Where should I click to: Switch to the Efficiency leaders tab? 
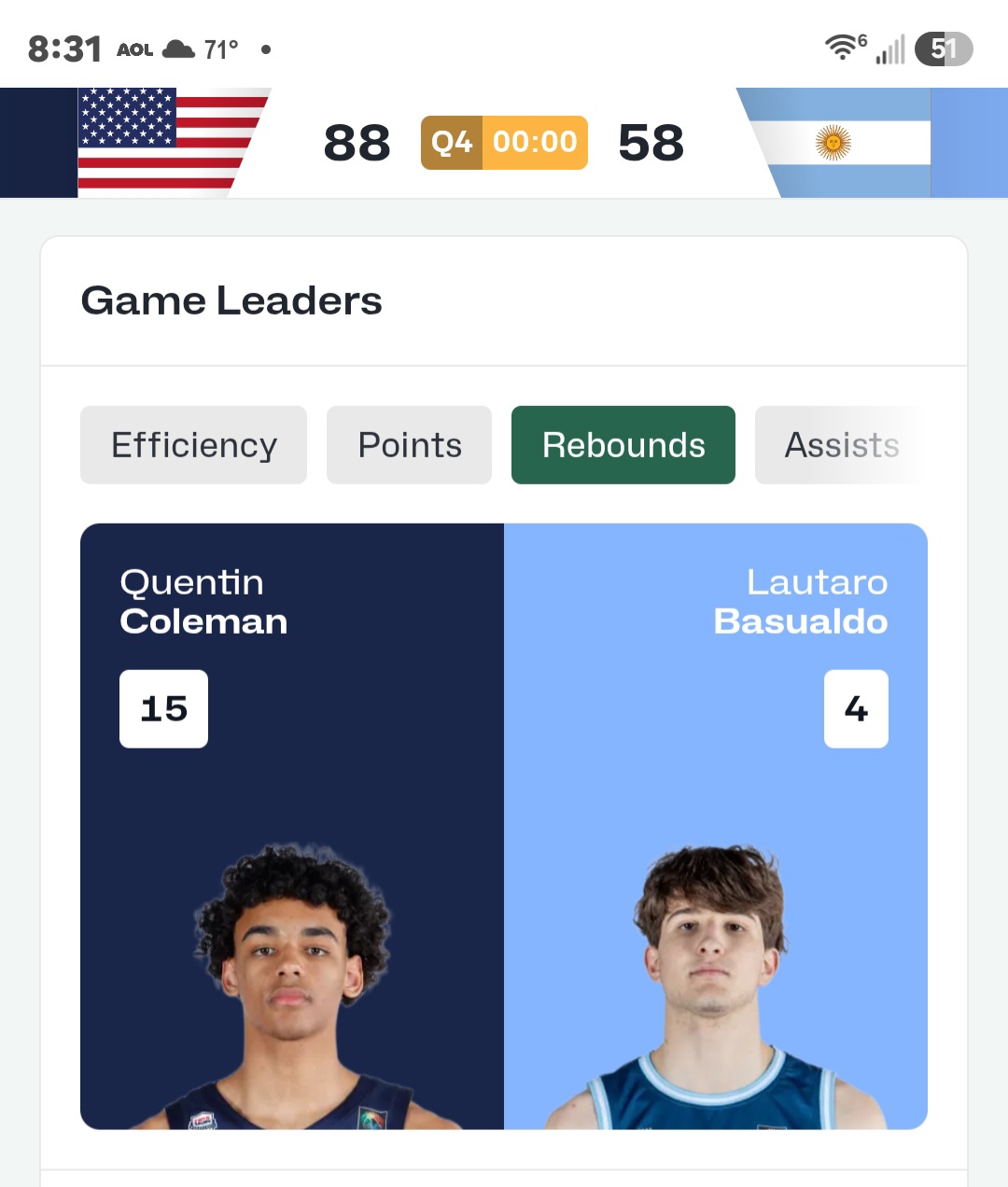pyautogui.click(x=193, y=445)
